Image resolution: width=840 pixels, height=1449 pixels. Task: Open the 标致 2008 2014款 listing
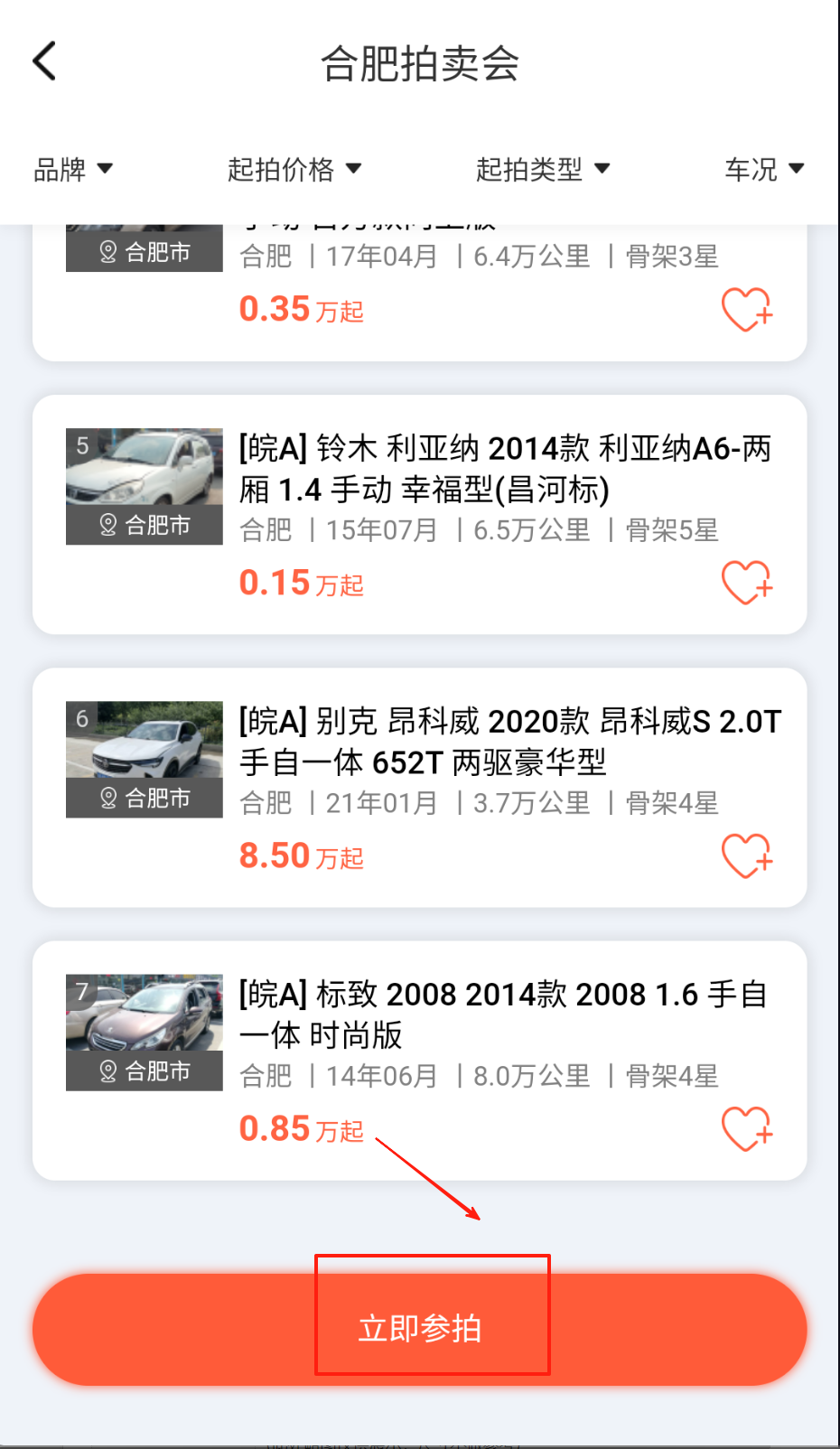[502, 1014]
